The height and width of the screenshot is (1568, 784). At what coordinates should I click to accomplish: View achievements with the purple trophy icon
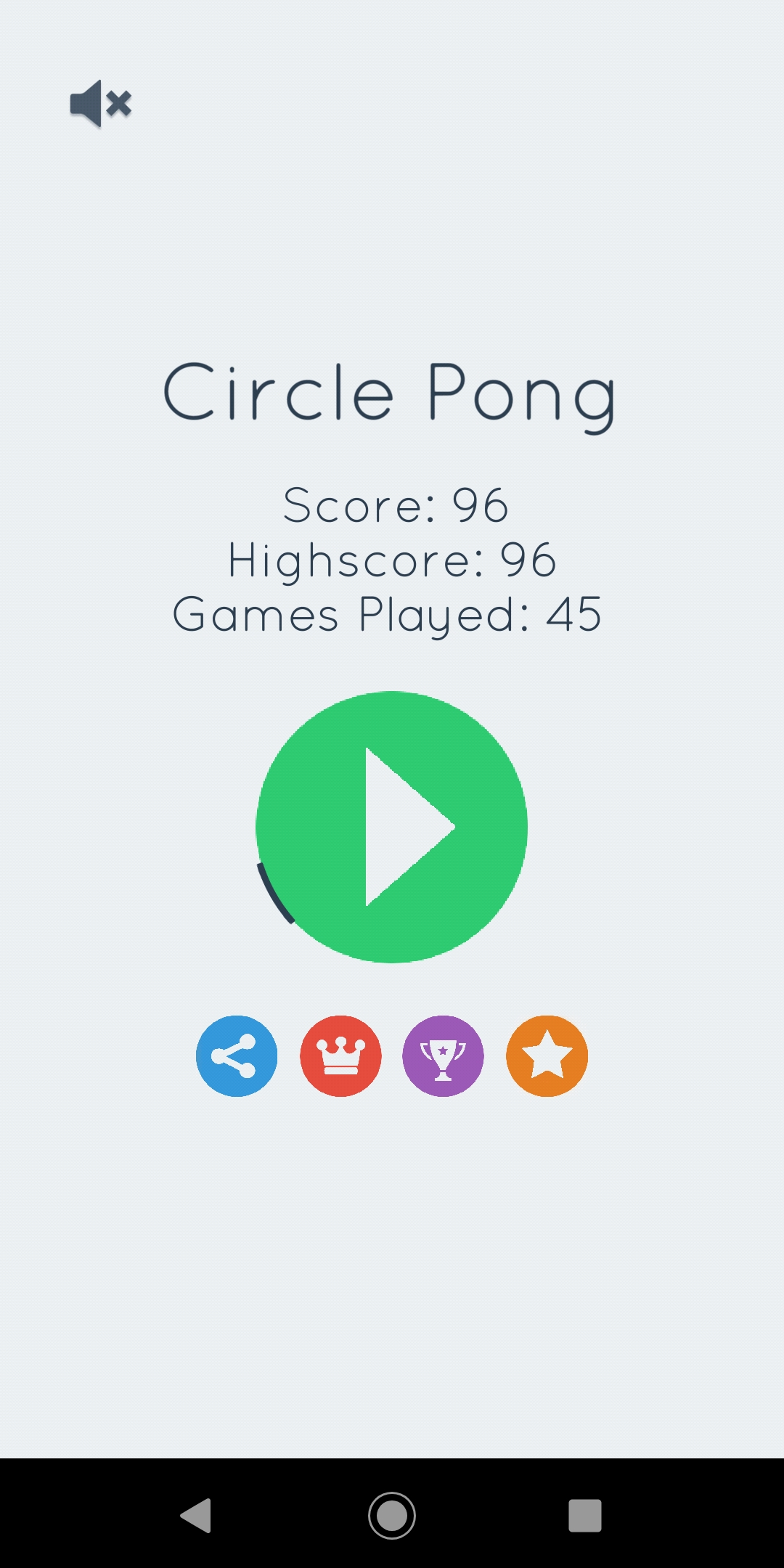tap(444, 1055)
